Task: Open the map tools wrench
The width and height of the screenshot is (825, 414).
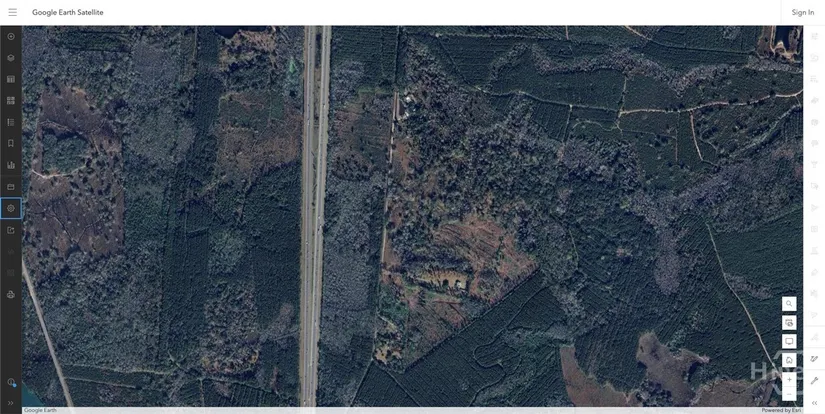Action: coord(814,381)
